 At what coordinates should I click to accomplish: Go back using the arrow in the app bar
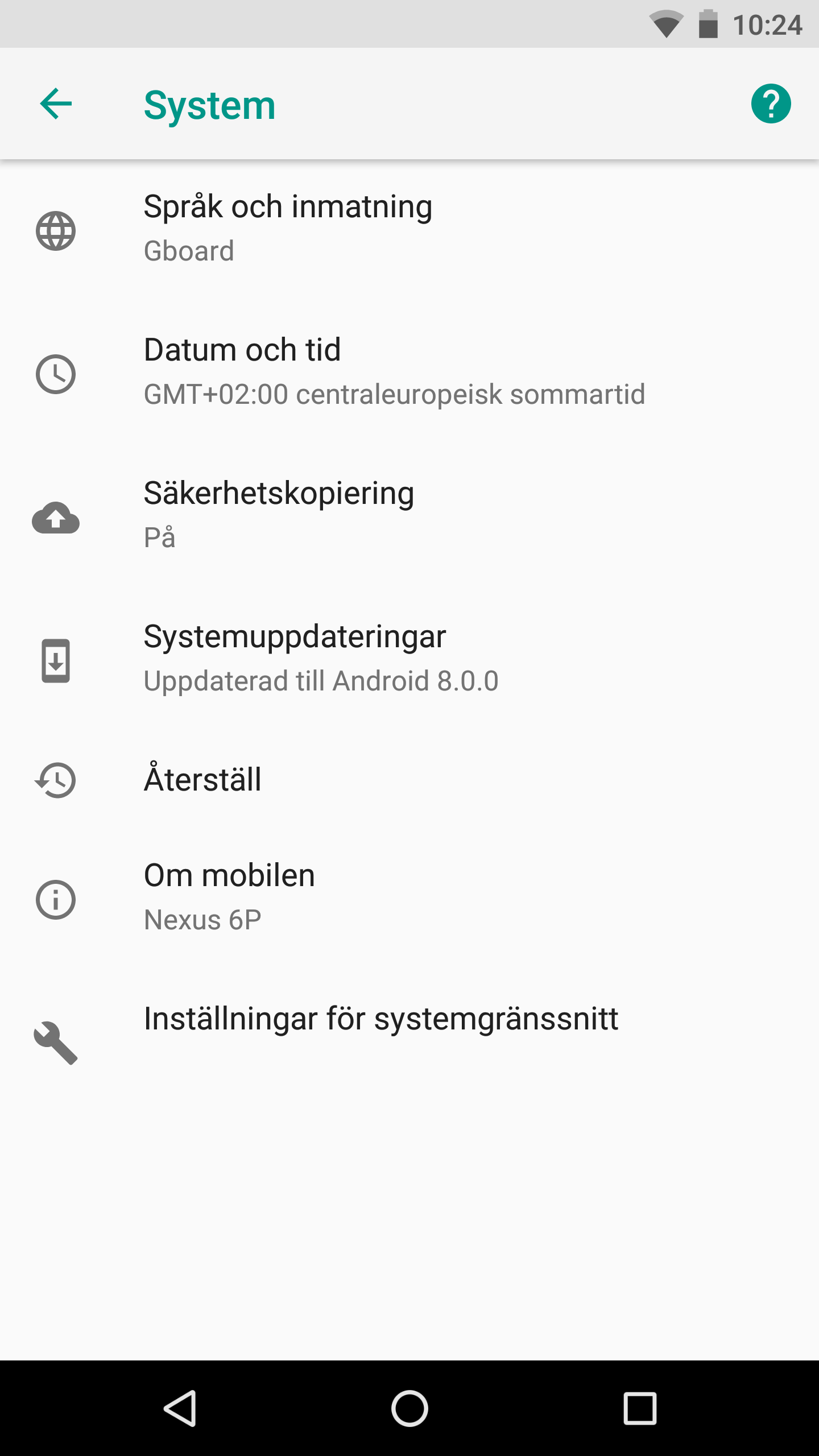56,104
